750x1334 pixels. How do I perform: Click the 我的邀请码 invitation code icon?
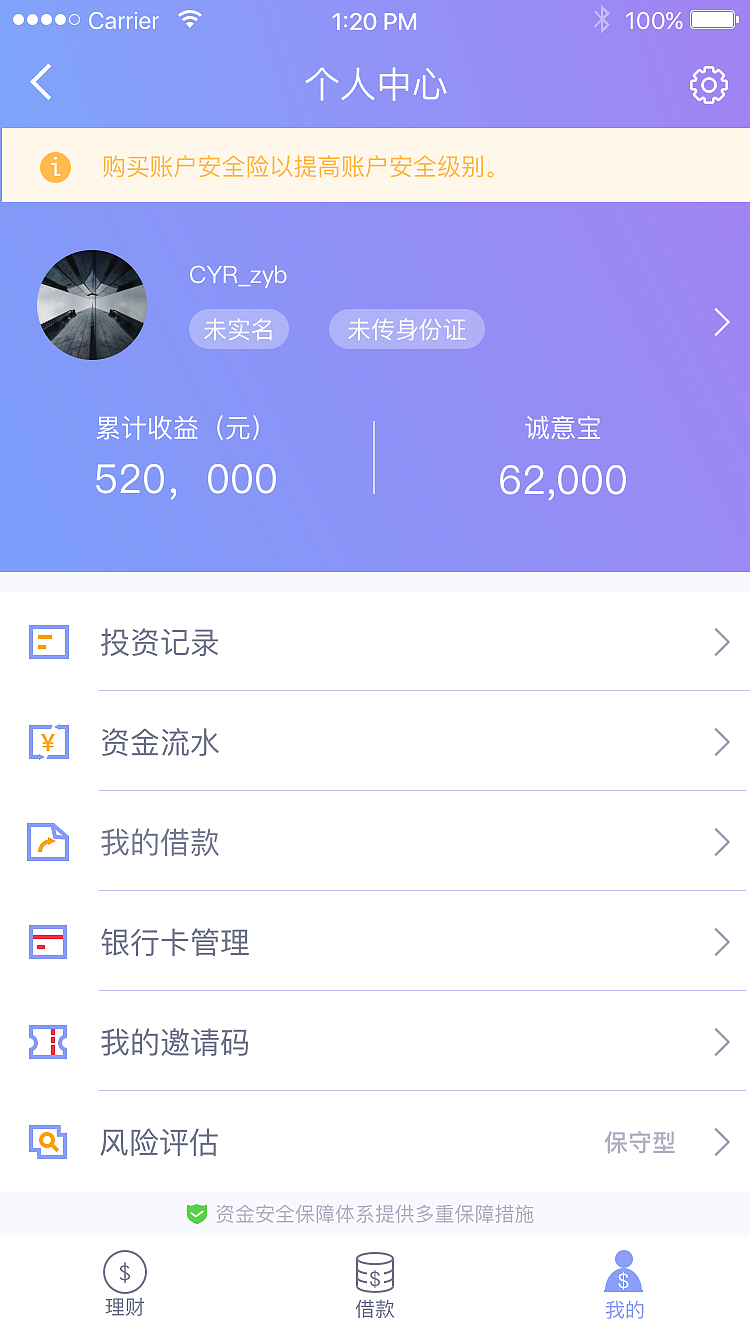(x=48, y=1042)
